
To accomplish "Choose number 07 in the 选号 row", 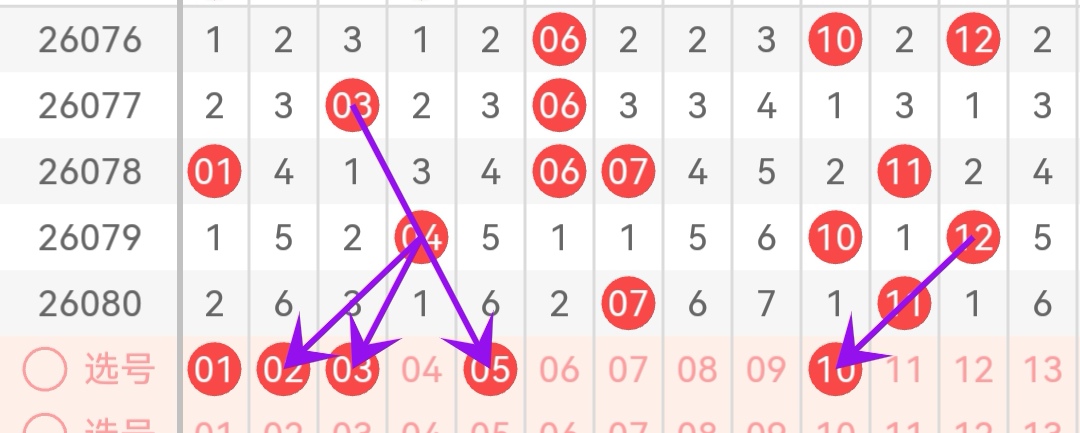I will [628, 371].
